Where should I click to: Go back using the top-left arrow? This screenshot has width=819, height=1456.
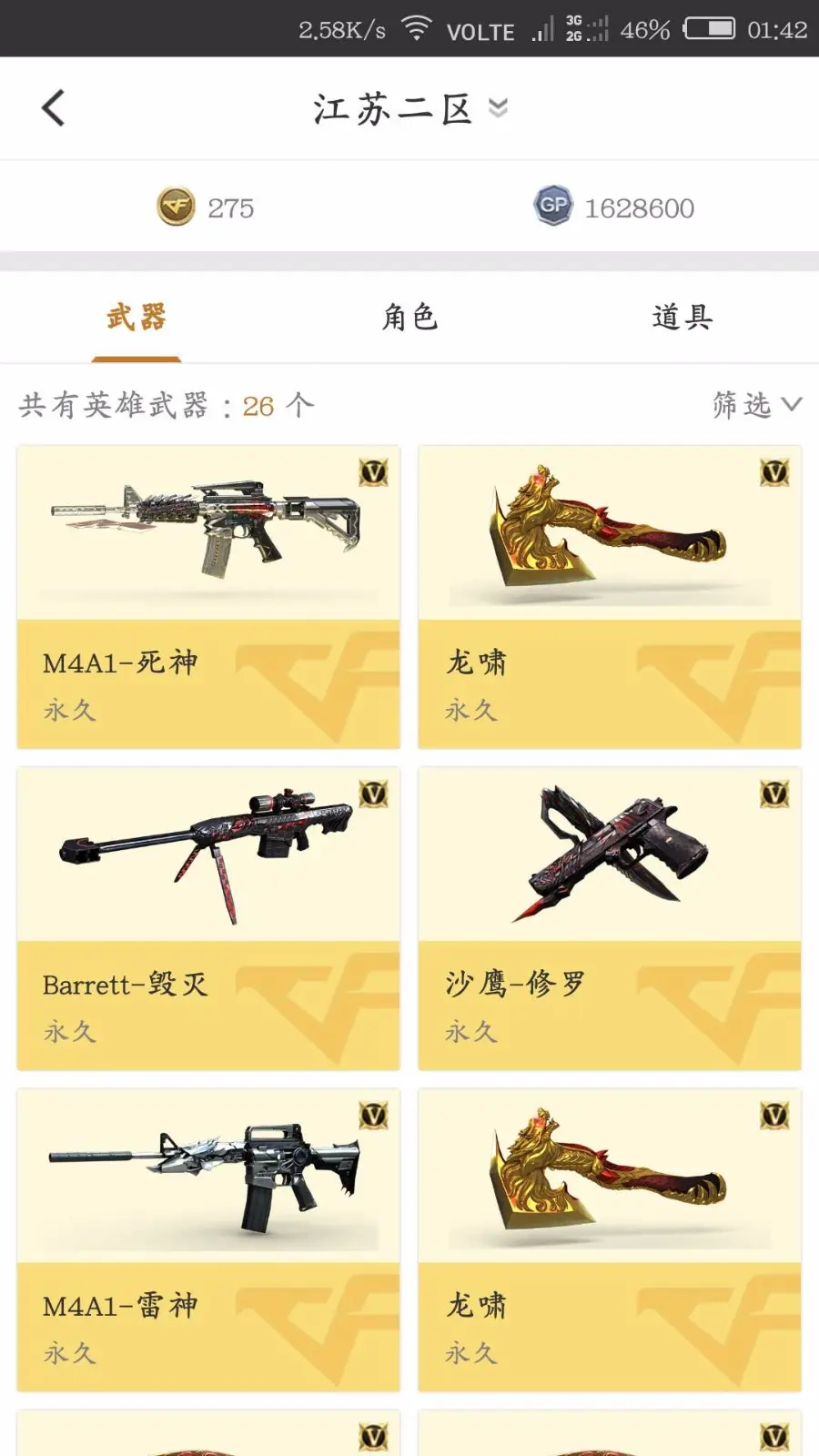click(x=54, y=107)
